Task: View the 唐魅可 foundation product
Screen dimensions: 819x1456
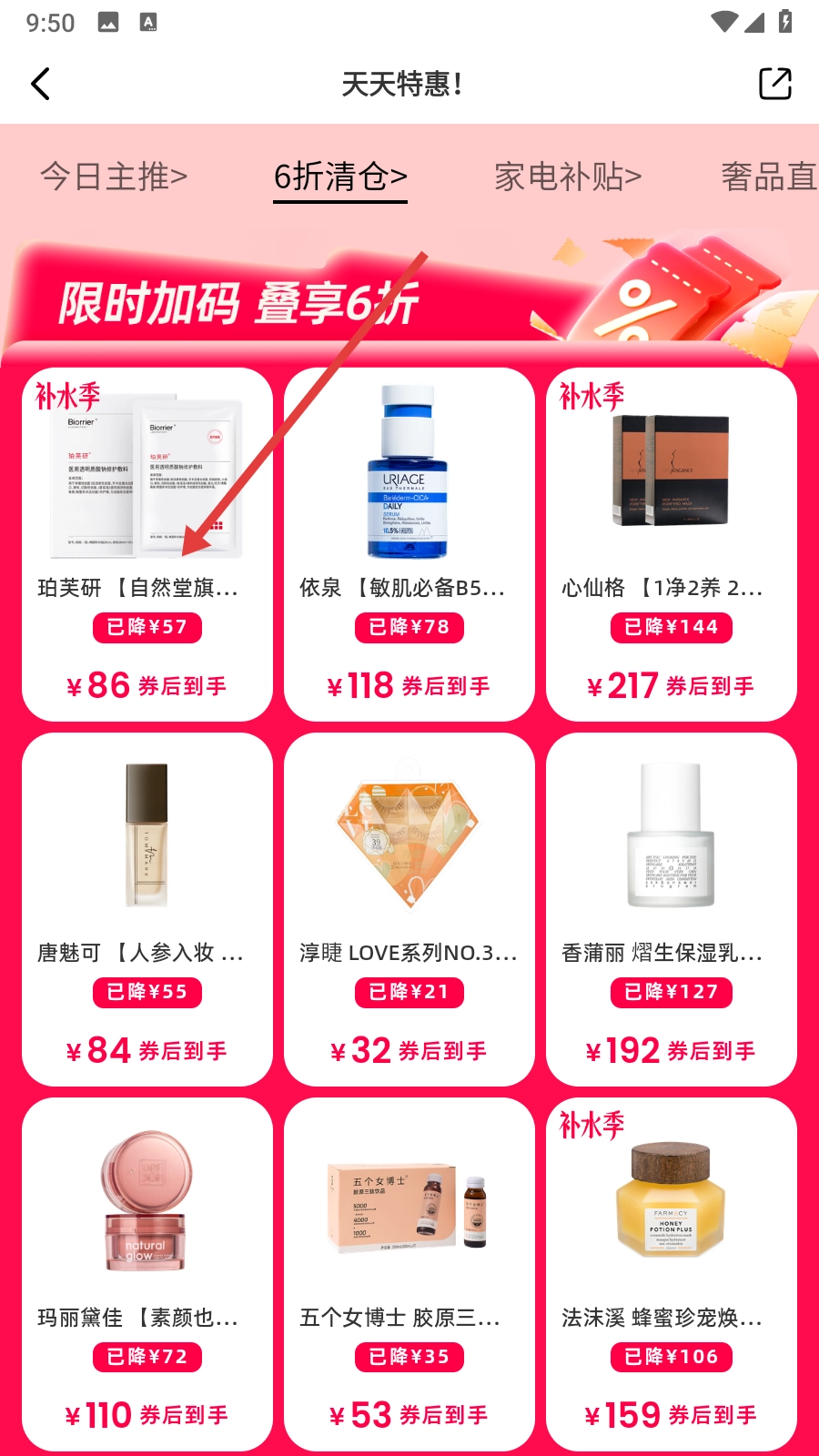Action: click(147, 908)
